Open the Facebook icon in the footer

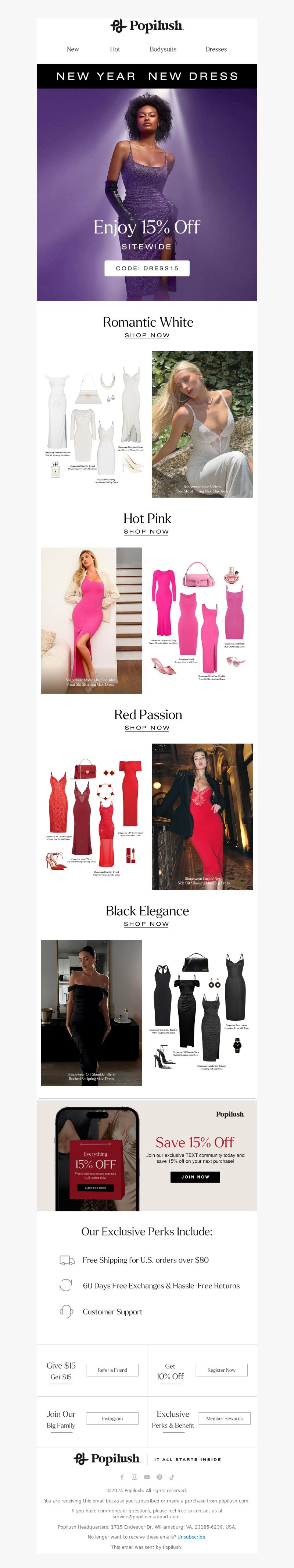(122, 1477)
